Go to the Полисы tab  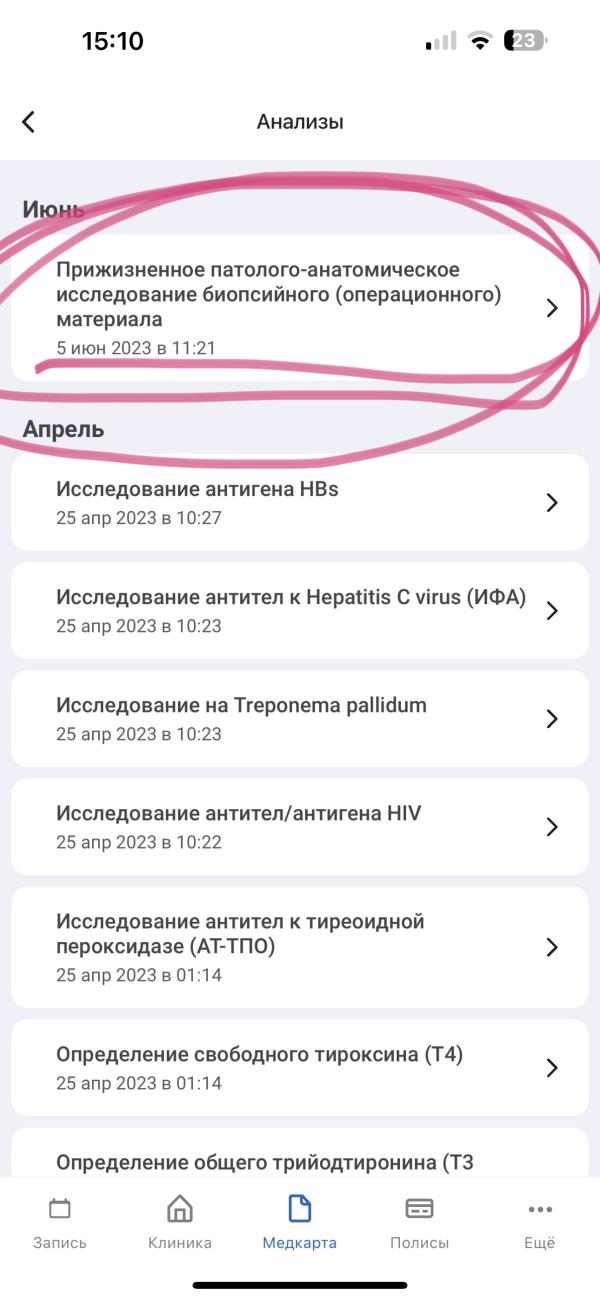pos(419,1222)
